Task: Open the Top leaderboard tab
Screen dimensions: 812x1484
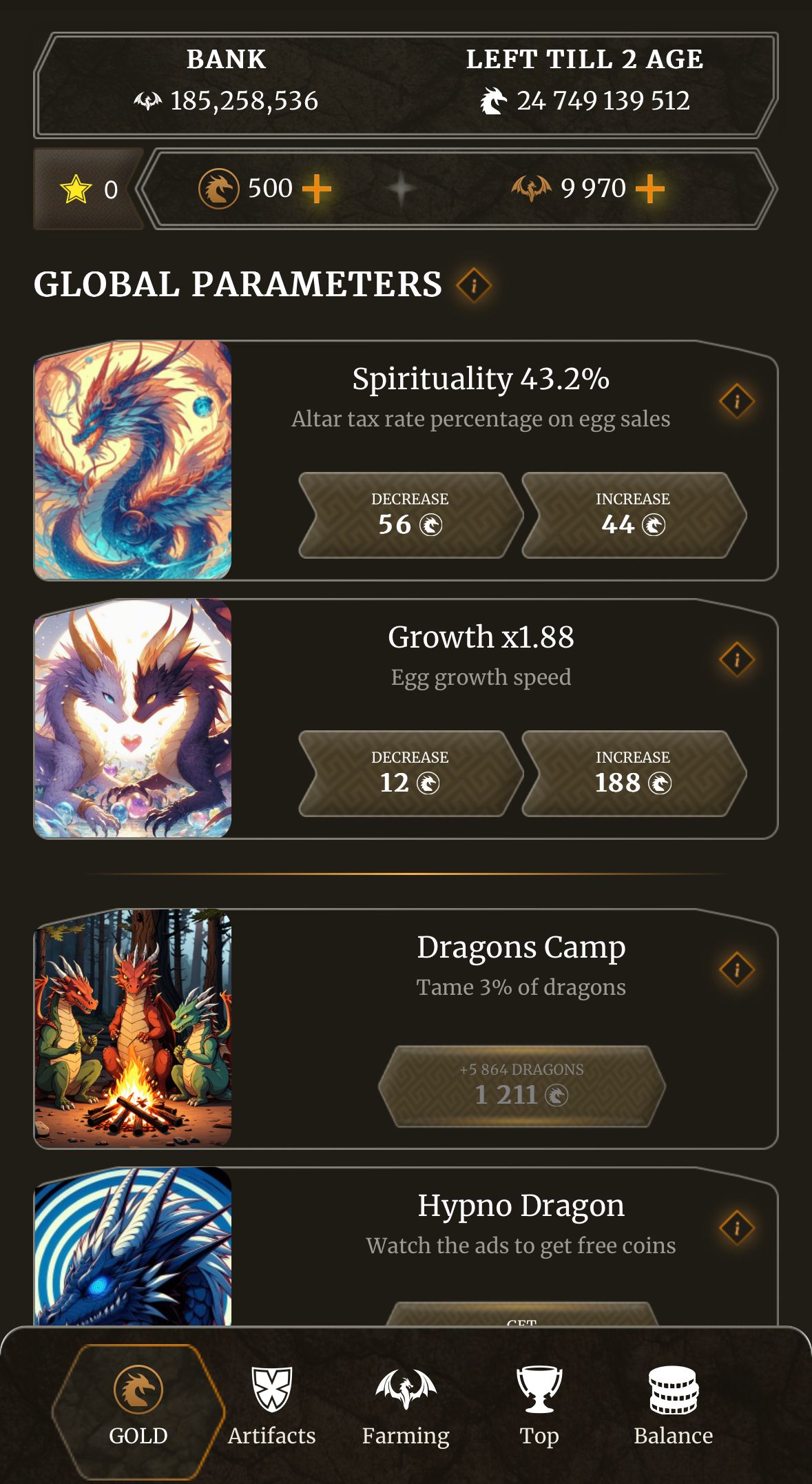Action: (x=539, y=1405)
